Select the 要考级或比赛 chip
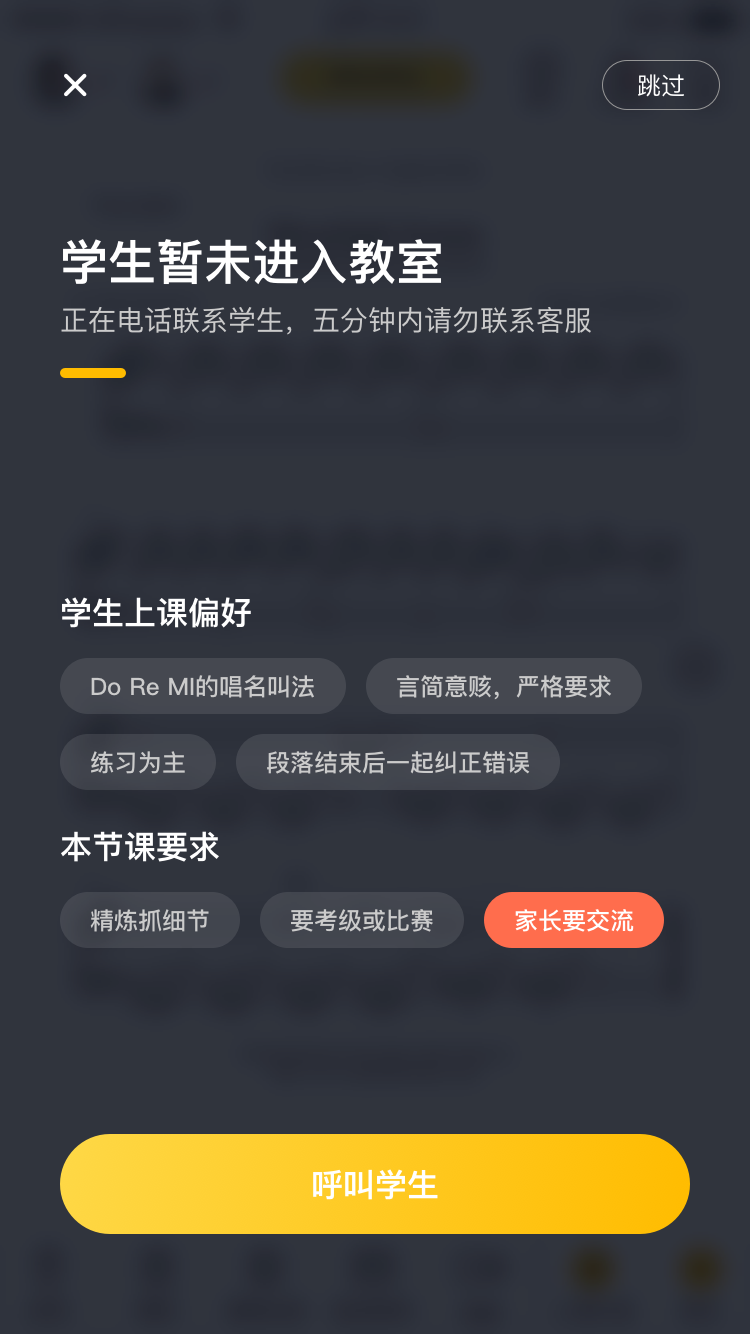750x1334 pixels. pyautogui.click(x=362, y=920)
